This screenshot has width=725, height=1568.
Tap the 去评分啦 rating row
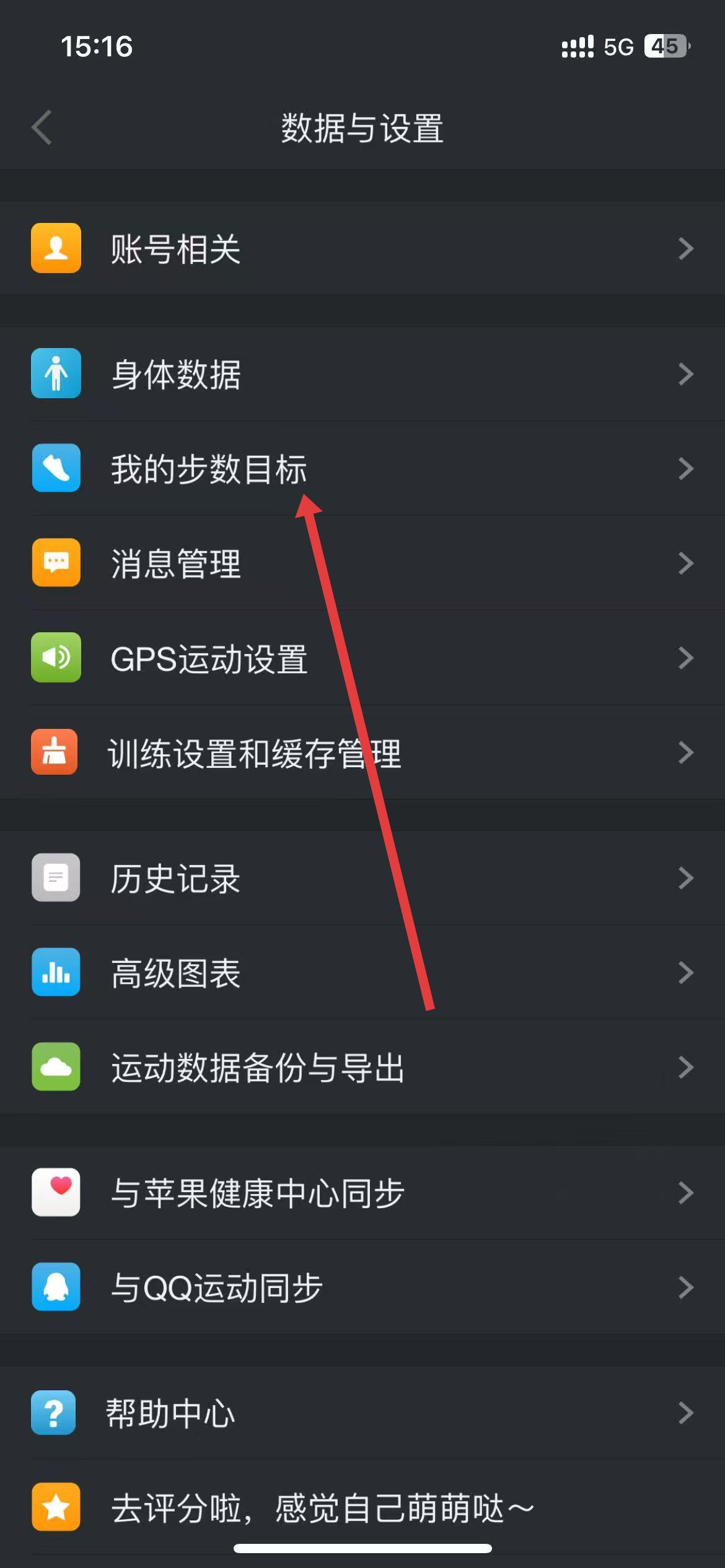(322, 1507)
